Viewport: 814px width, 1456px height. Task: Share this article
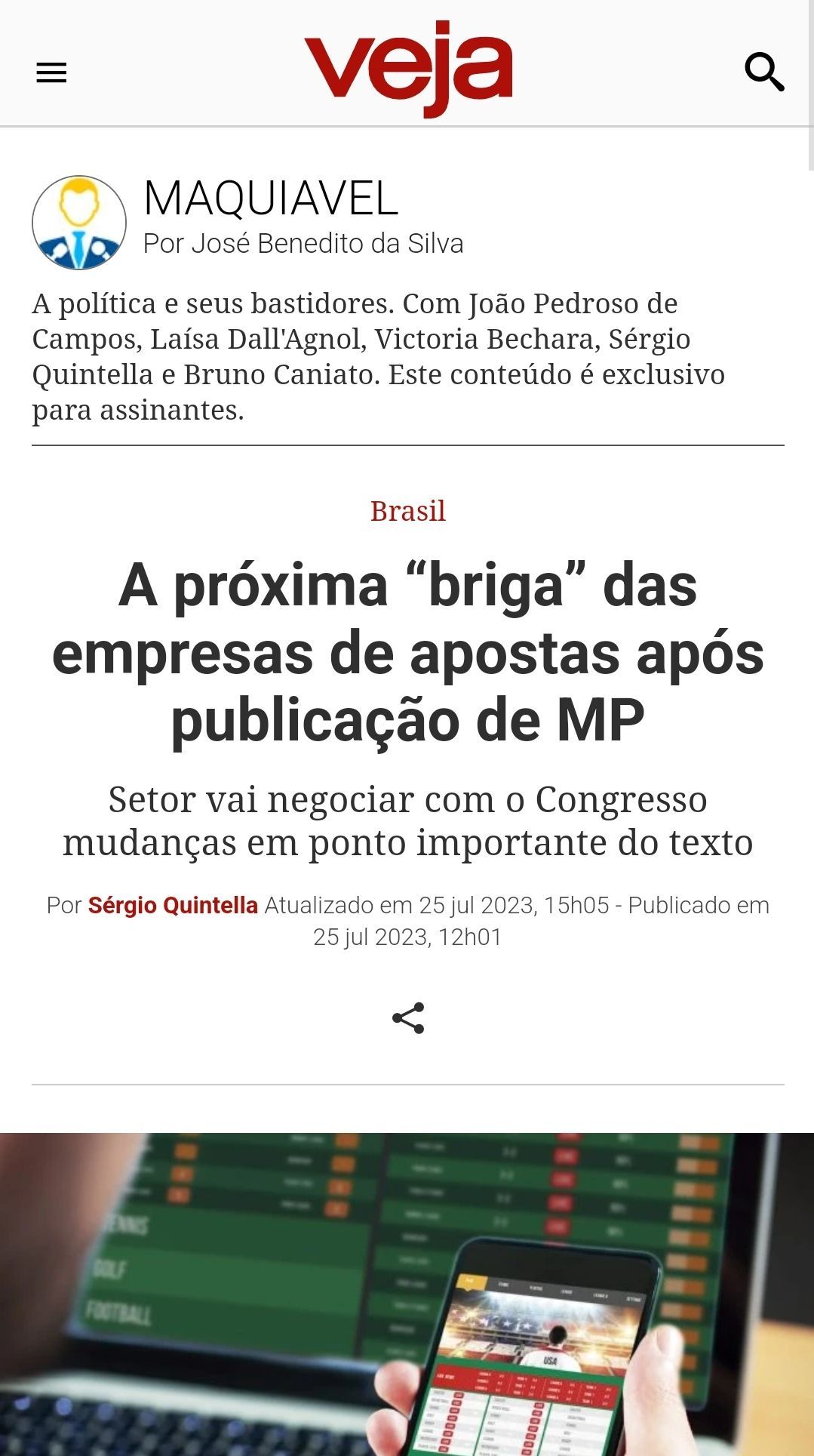coord(408,1018)
